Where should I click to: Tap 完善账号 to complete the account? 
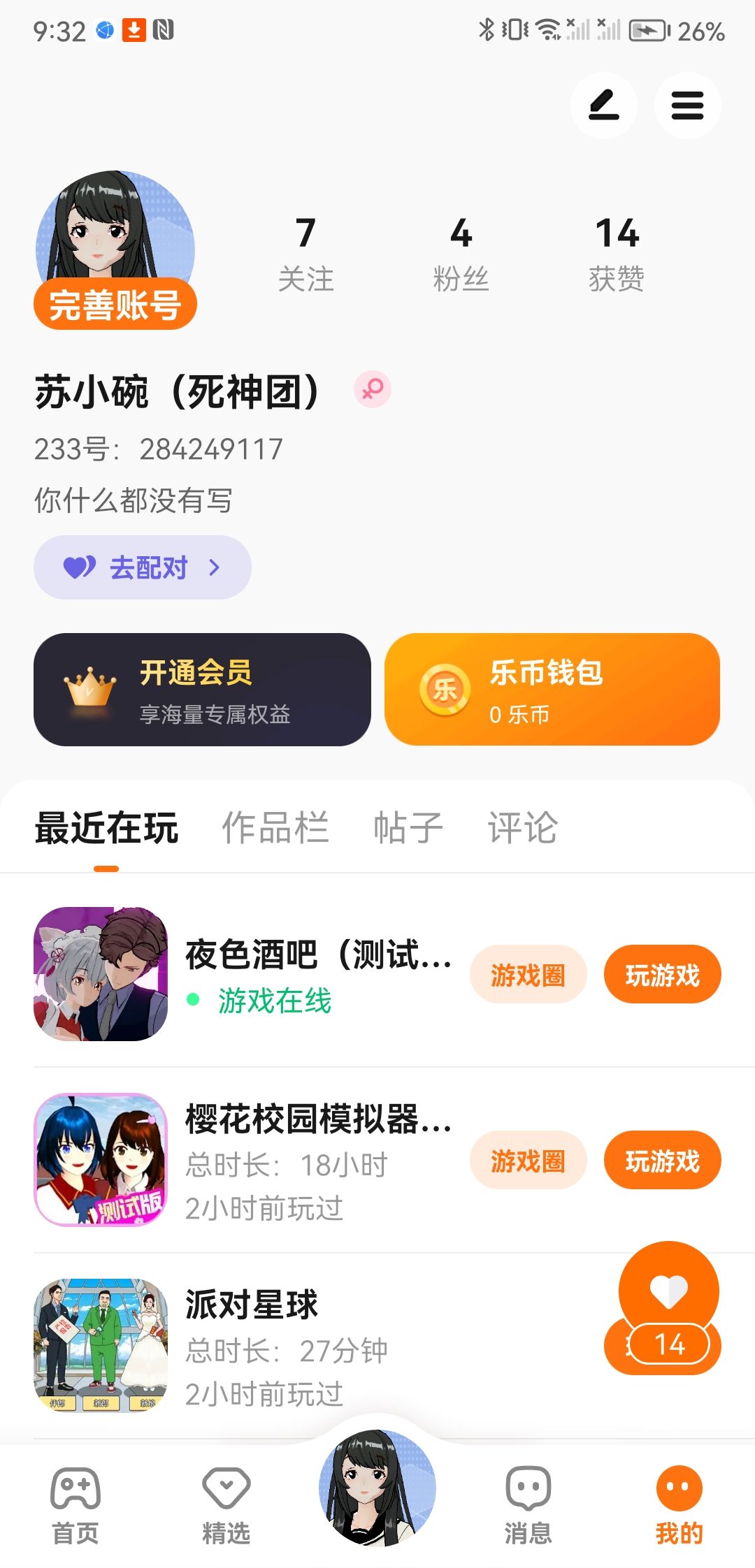coord(115,305)
